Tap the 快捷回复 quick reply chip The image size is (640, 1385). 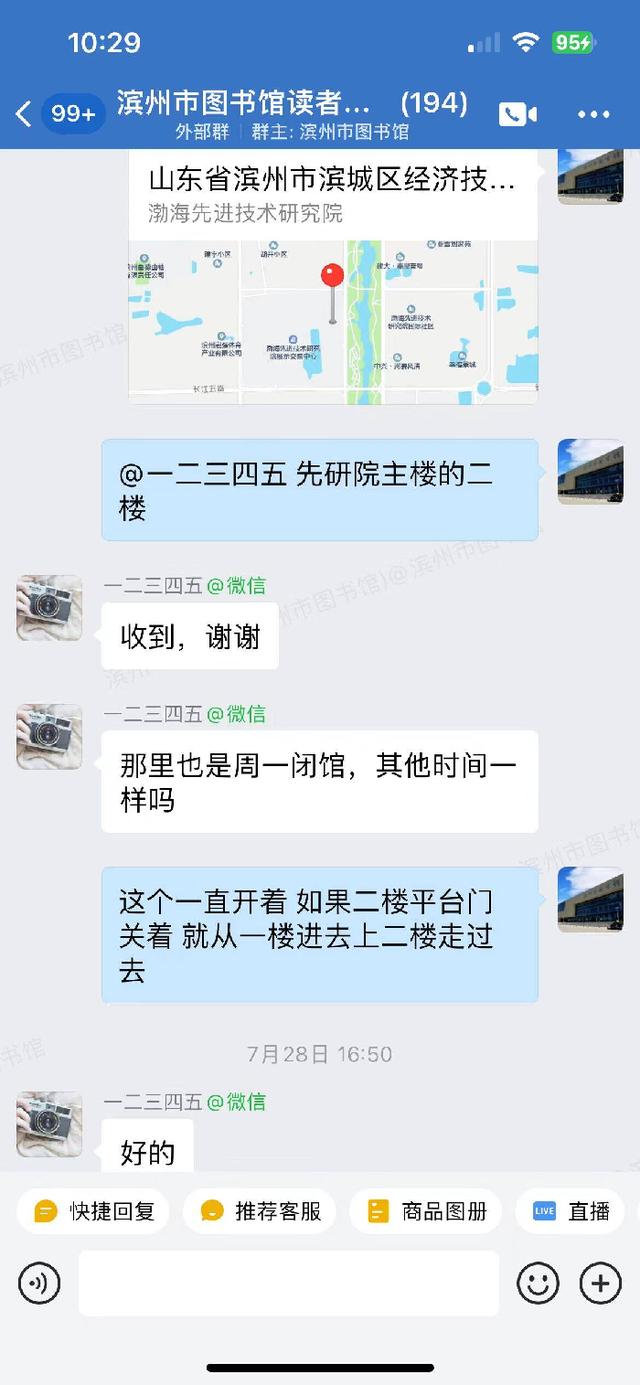click(95, 1211)
